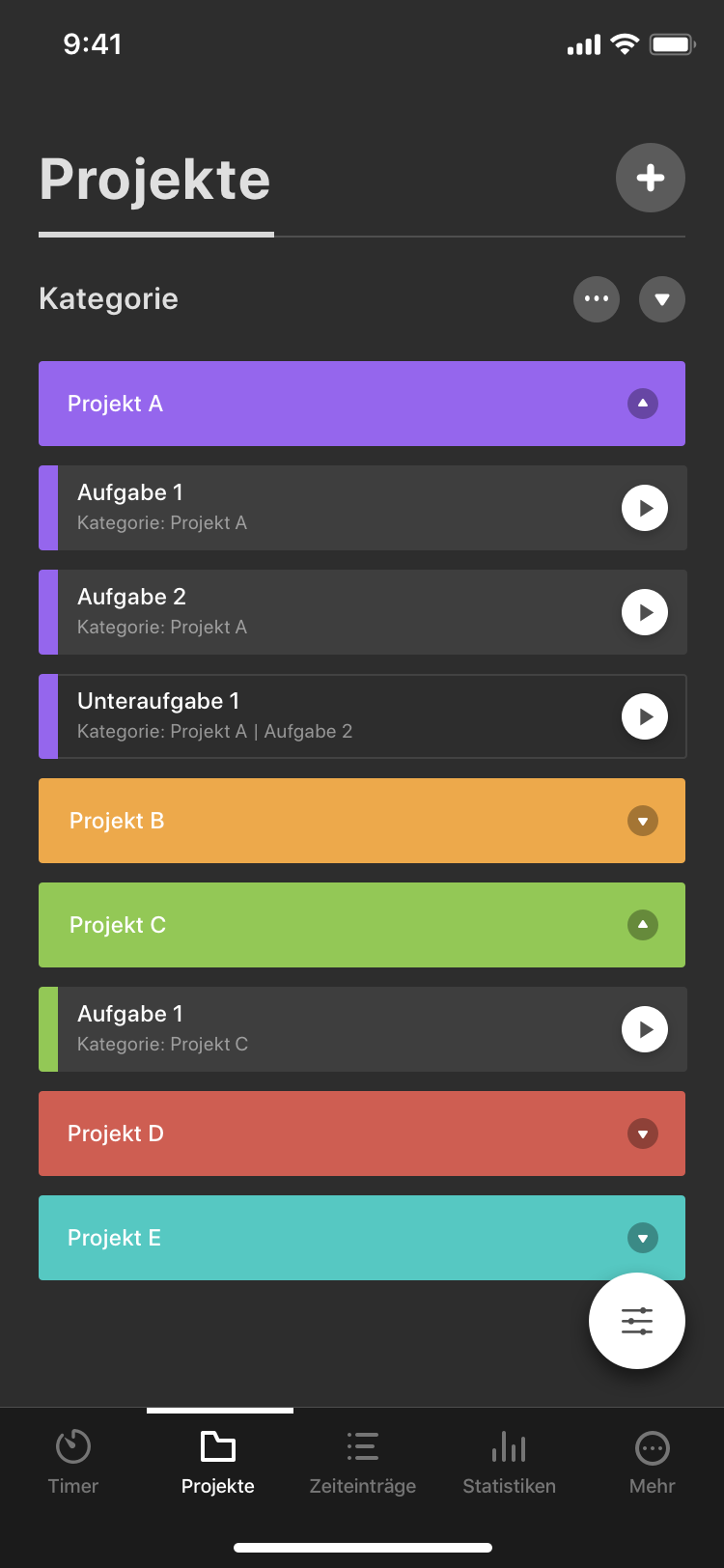This screenshot has height=1568, width=724.
Task: Open the Unteraufgabe 1 task row
Action: pos(363,716)
